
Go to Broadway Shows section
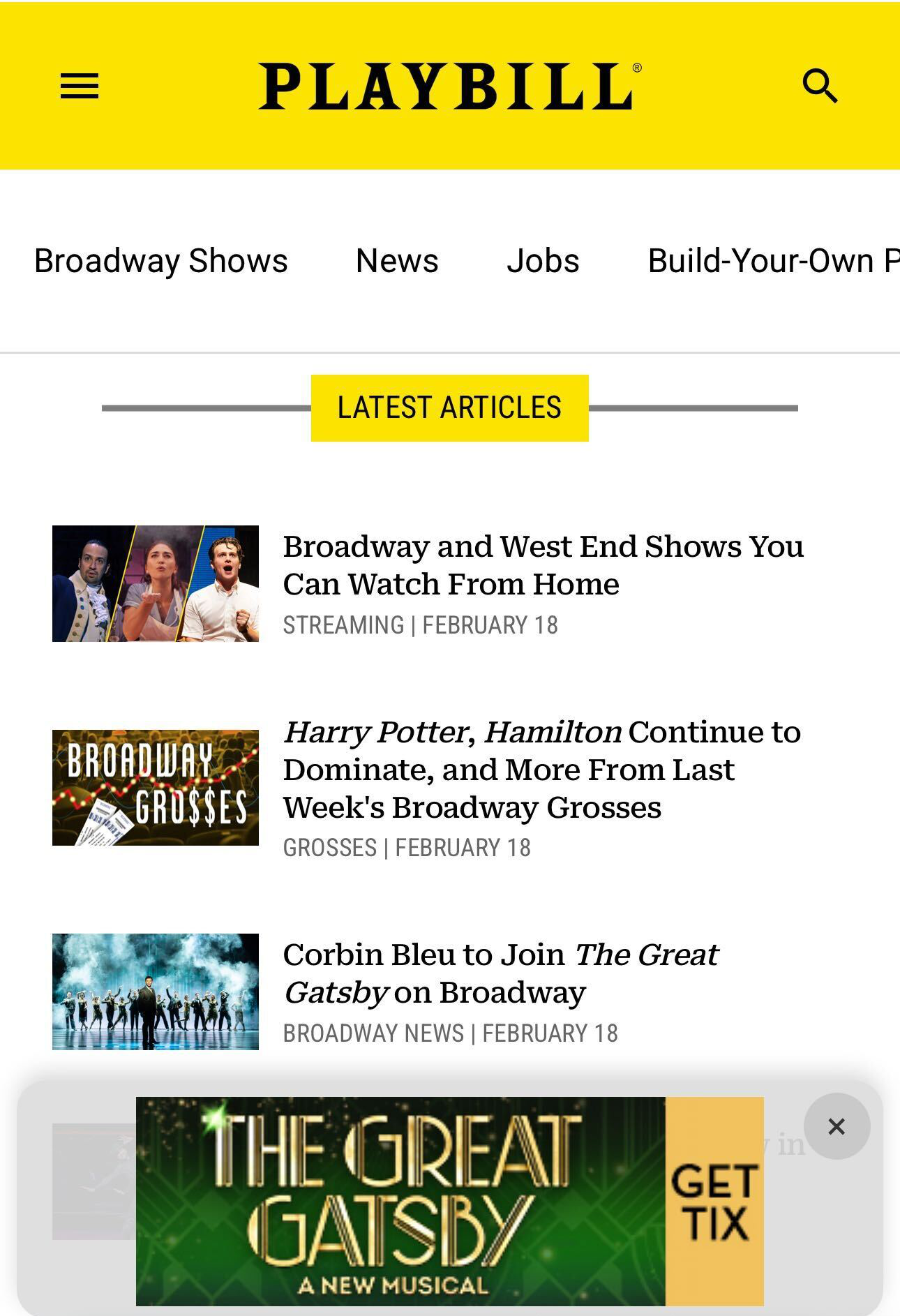pos(160,261)
